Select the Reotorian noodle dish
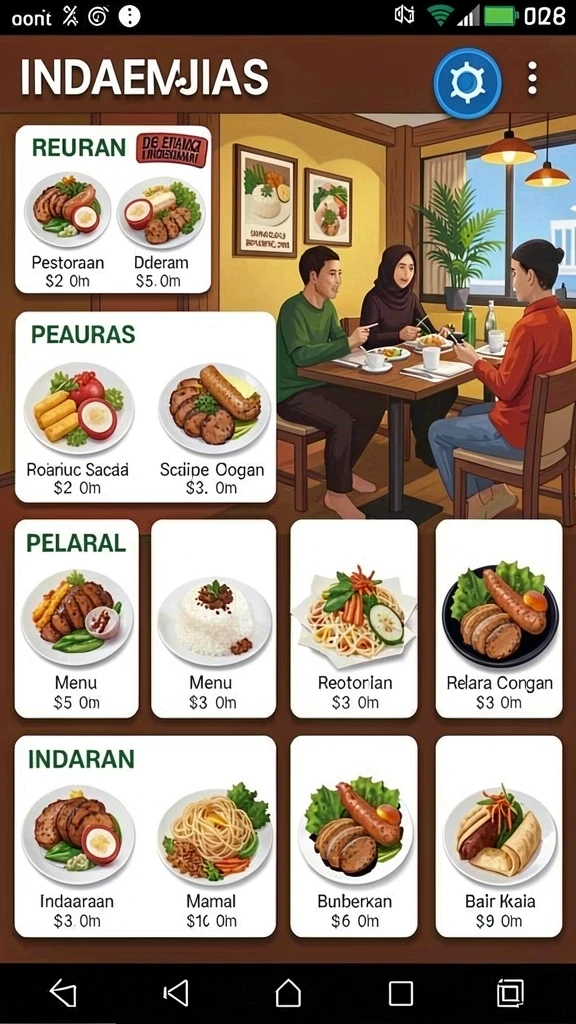 (354, 618)
